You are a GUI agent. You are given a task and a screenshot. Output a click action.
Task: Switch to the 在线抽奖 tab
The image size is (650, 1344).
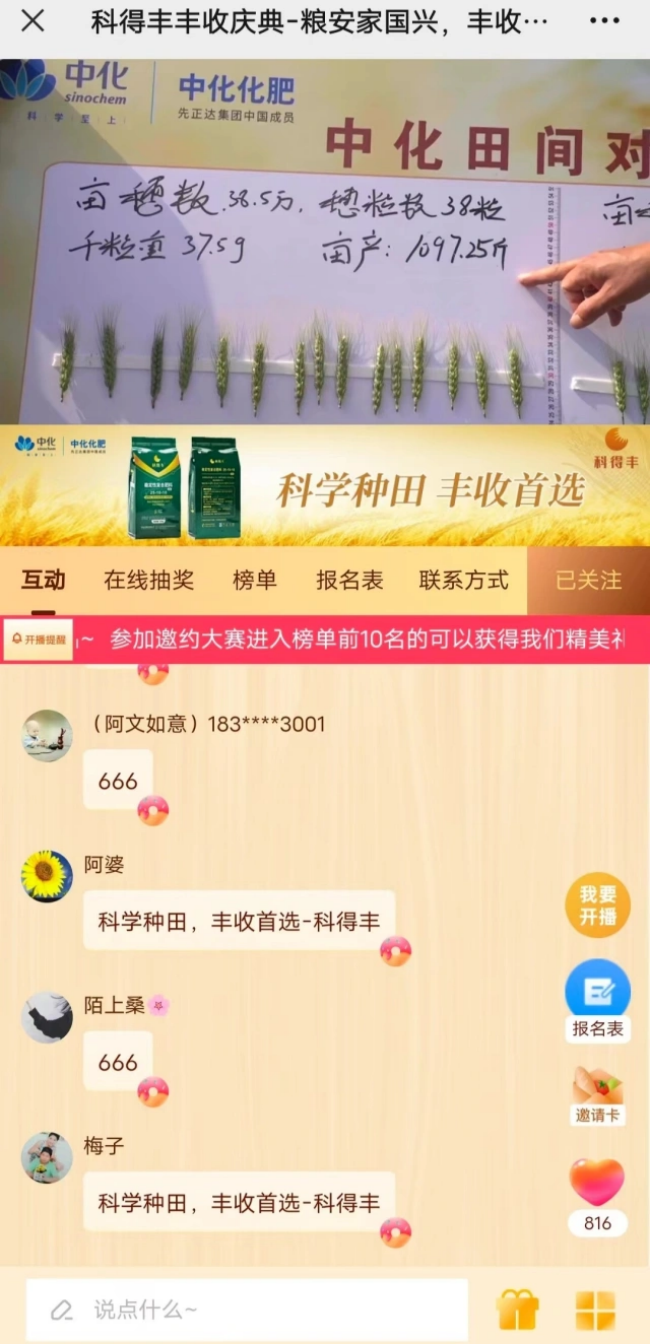pos(149,580)
